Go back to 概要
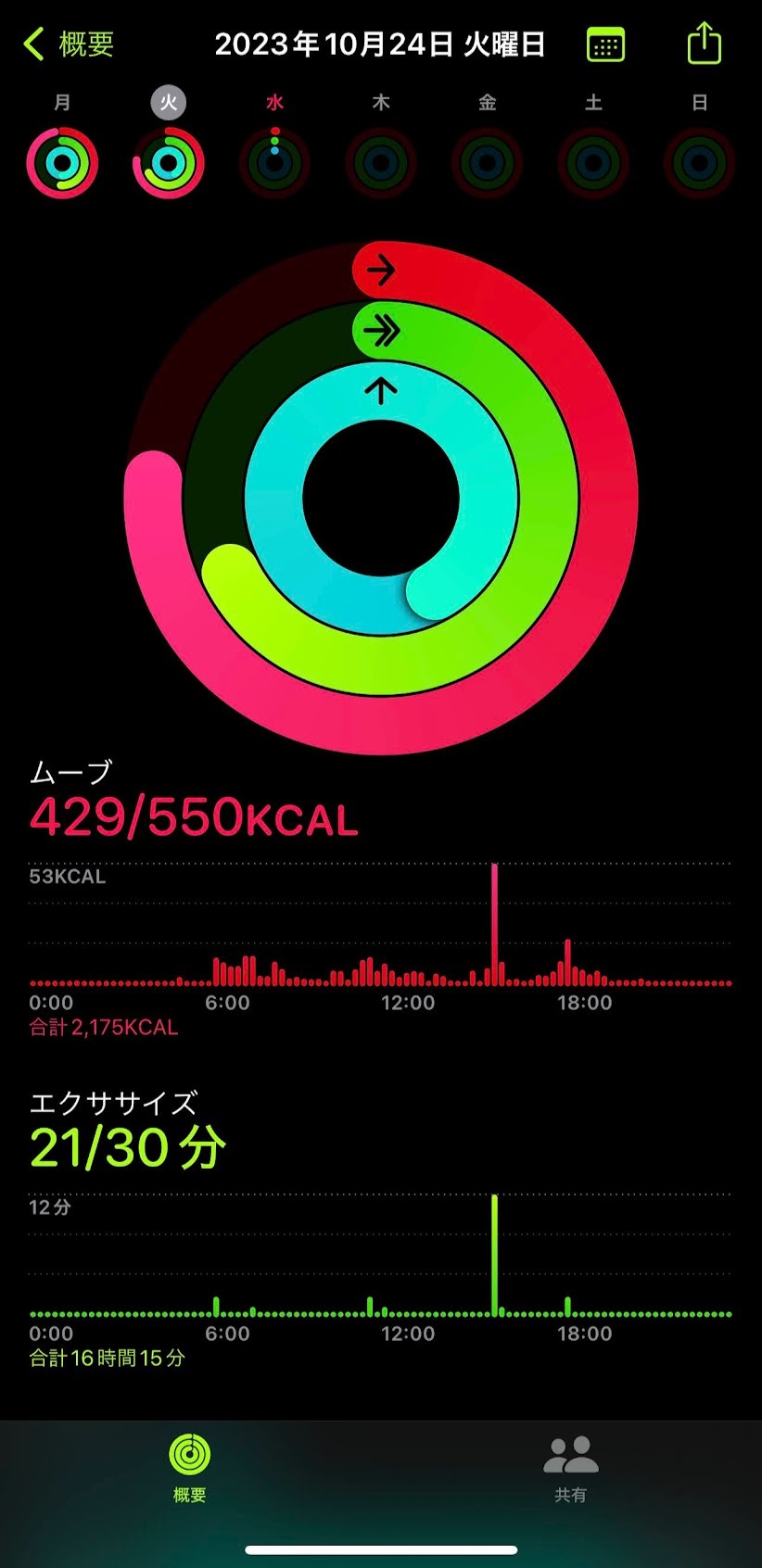The width and height of the screenshot is (762, 1568). [x=70, y=44]
